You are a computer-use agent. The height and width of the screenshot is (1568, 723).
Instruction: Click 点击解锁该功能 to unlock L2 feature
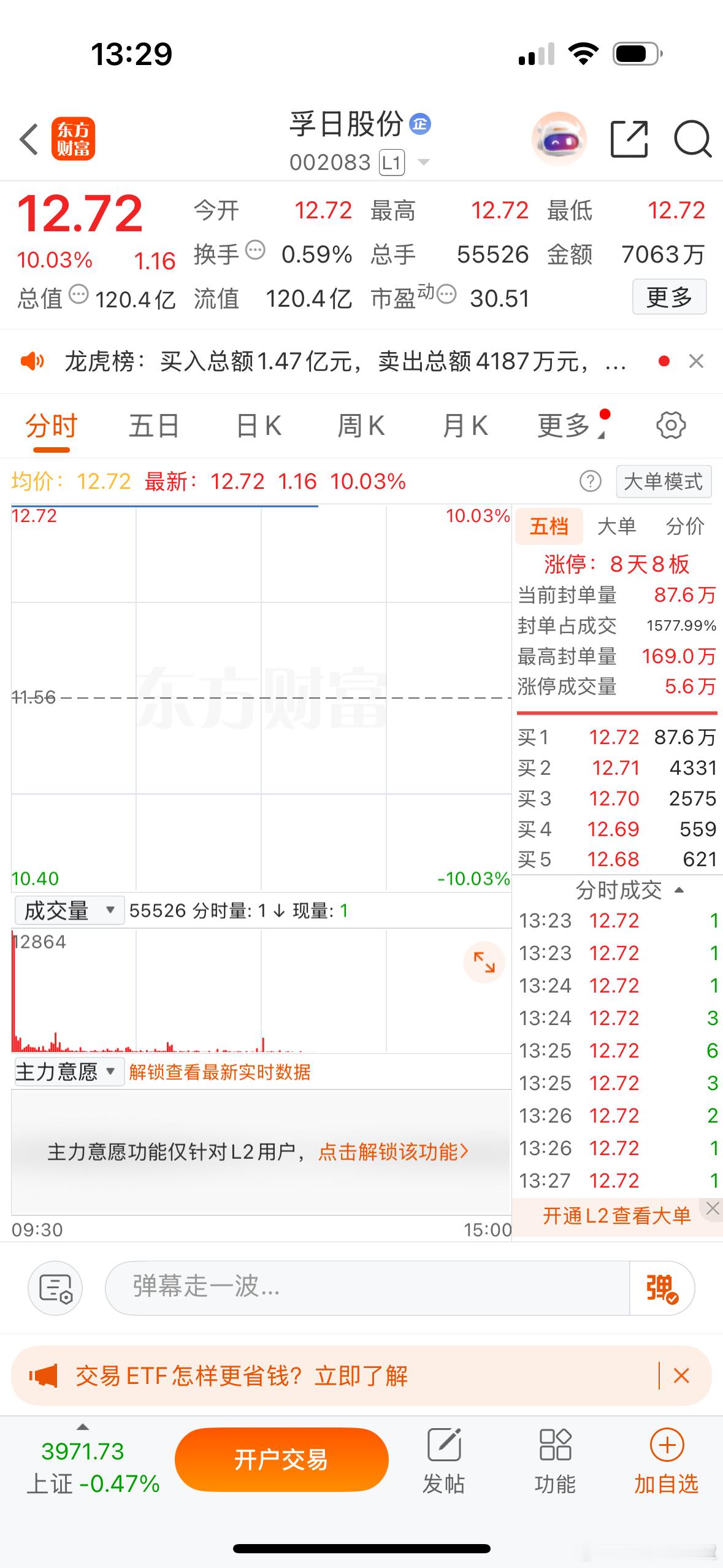pos(392,1152)
